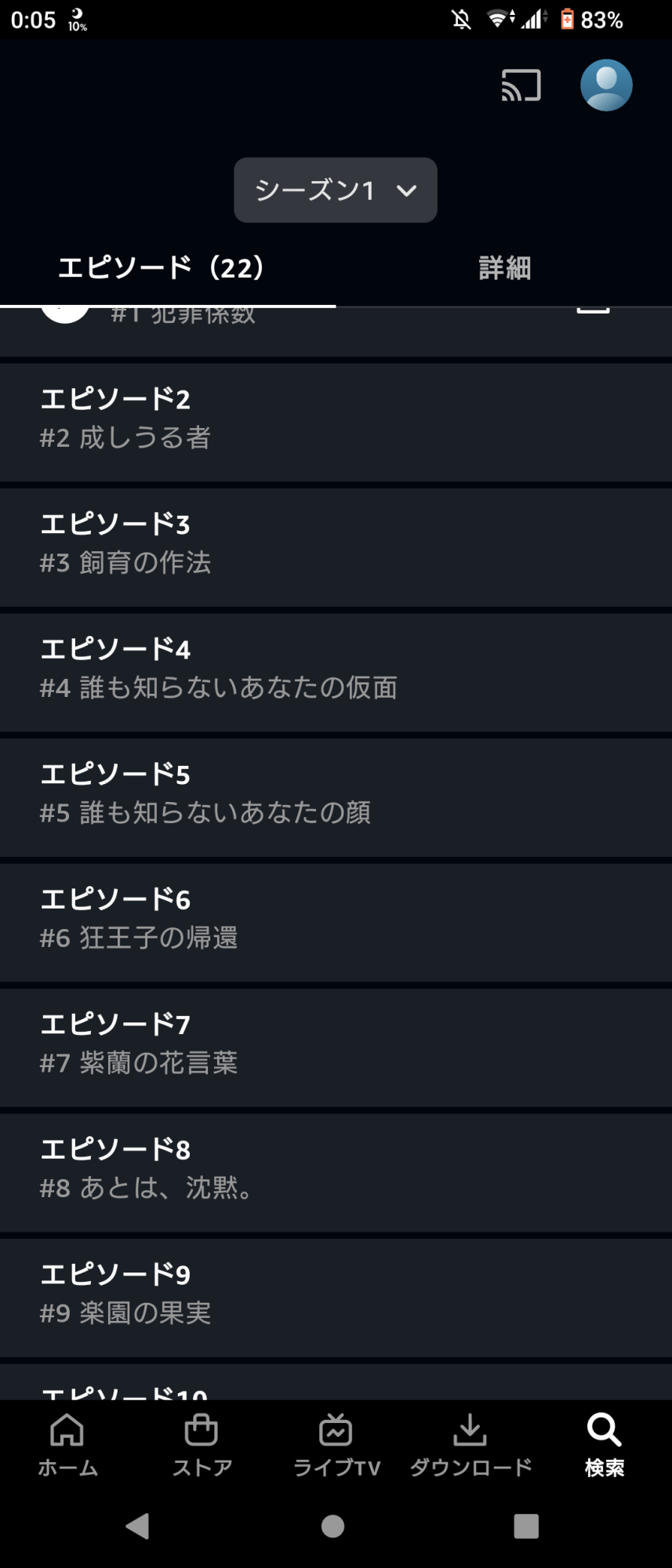Select the エピソード（22）tab
The width and height of the screenshot is (672, 1568).
pos(162,268)
